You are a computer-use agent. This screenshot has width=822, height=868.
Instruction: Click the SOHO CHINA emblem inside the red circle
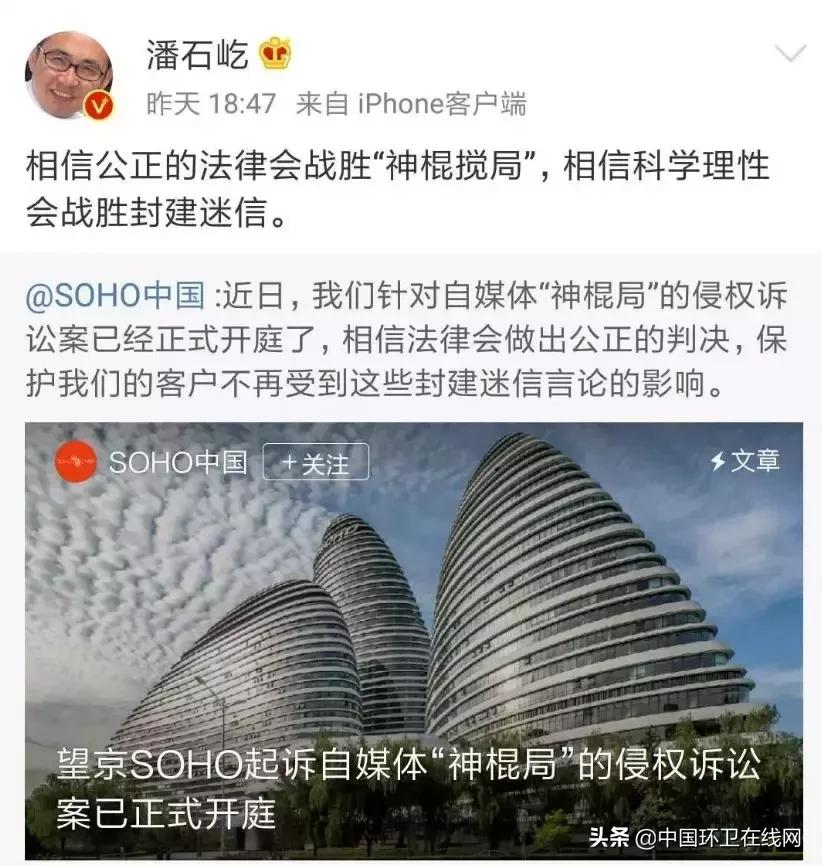point(75,462)
